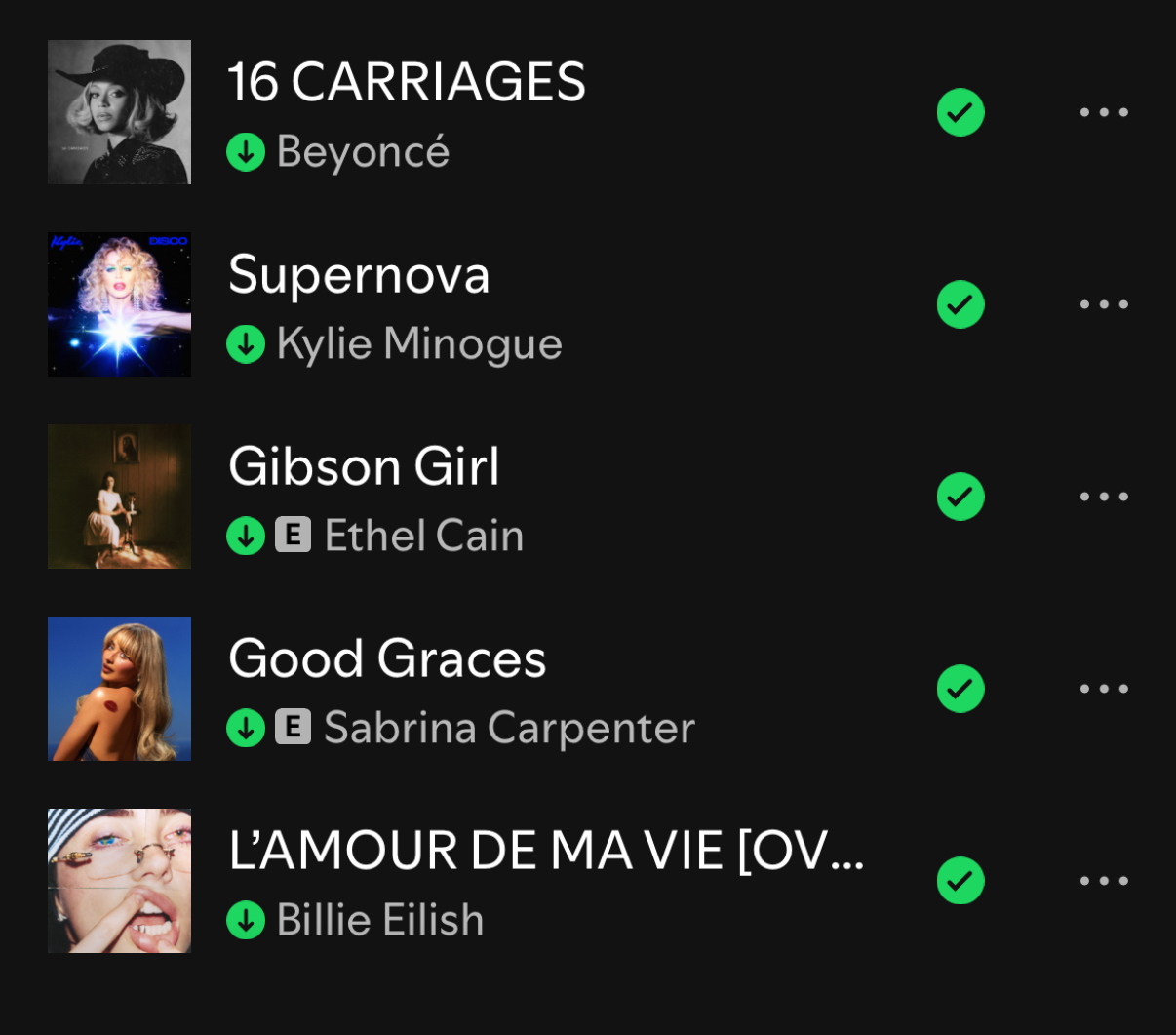Tap the checkmark next to L'AMOUR DE MA VIE

pos(960,881)
